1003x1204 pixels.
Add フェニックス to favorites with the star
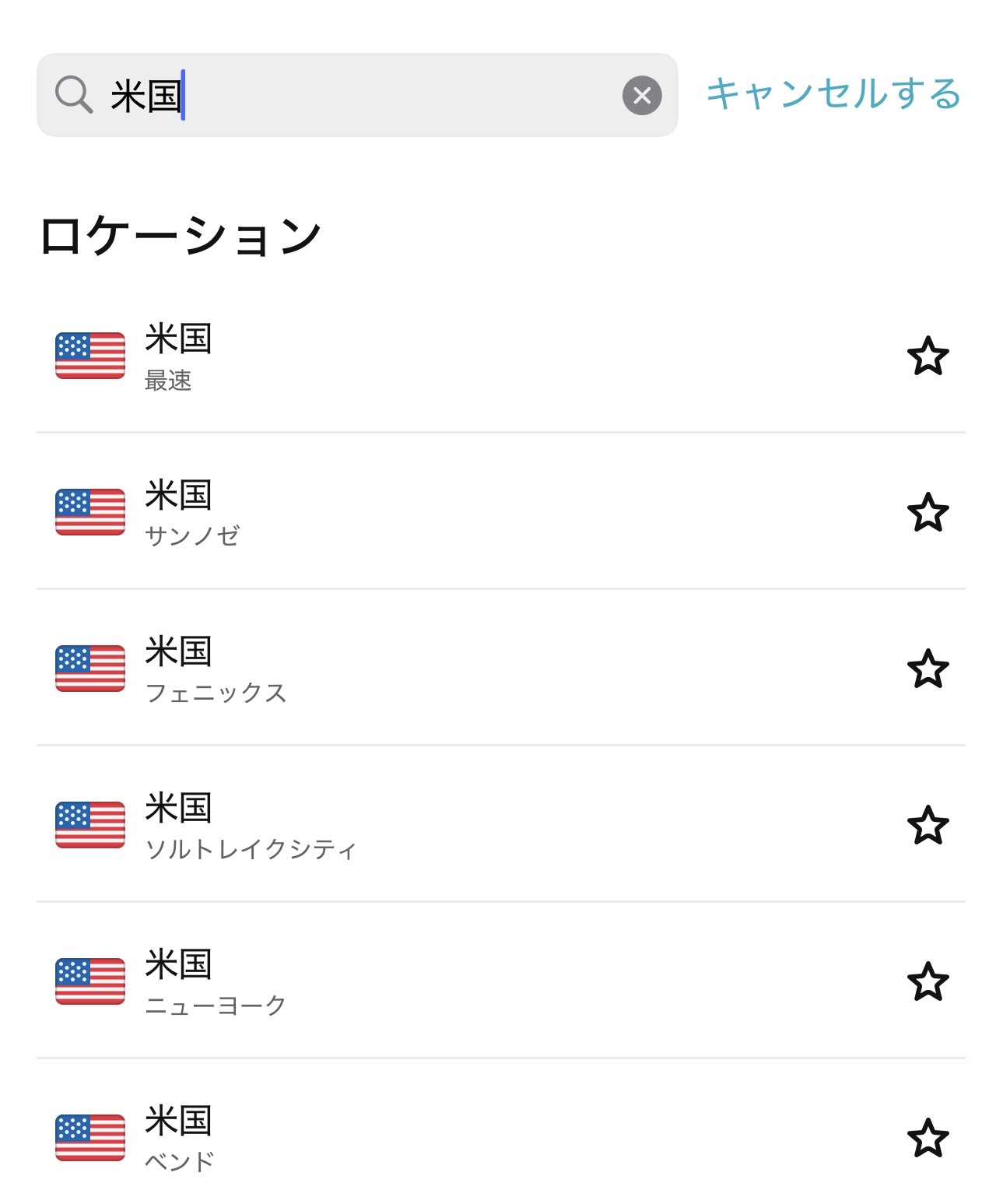click(x=928, y=669)
